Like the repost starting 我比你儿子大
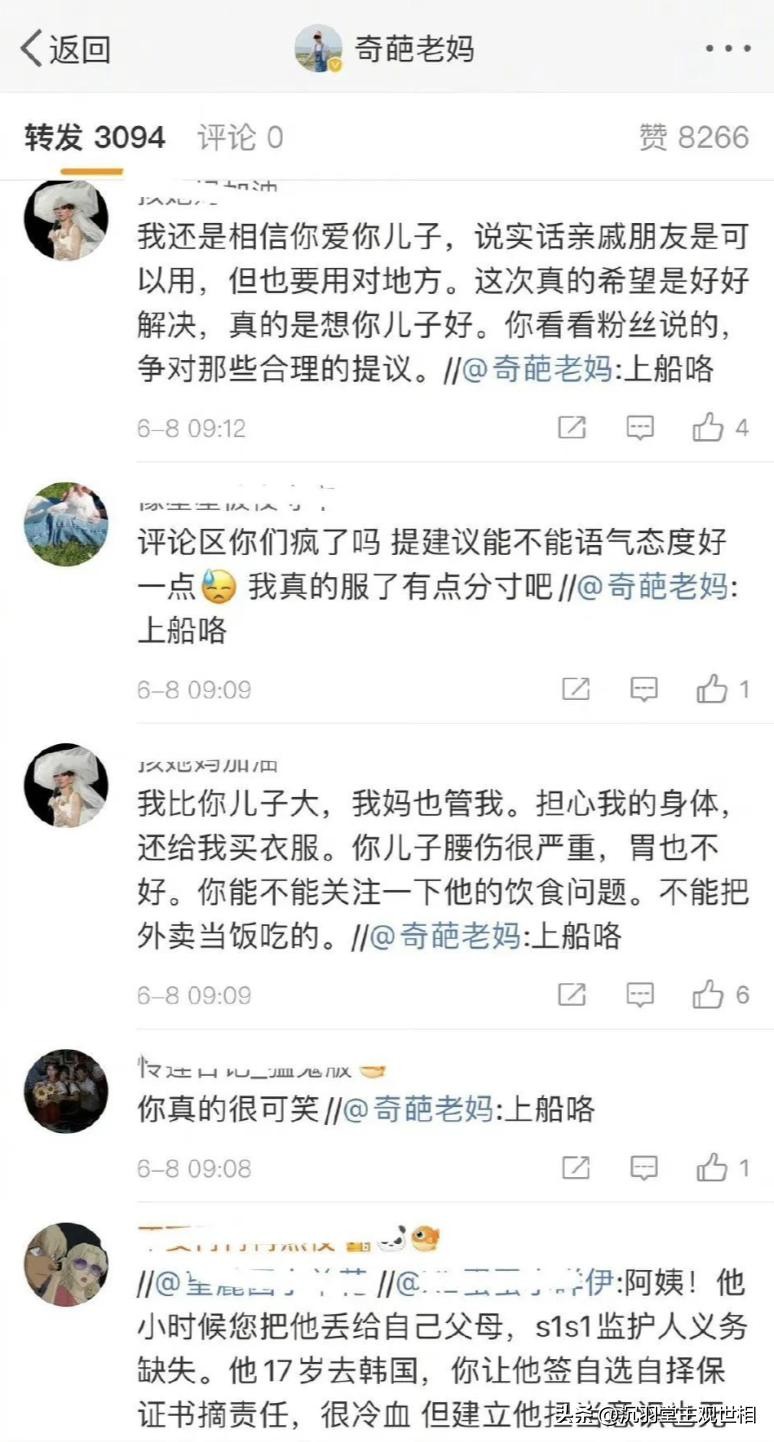This screenshot has height=1442, width=774. coord(709,995)
